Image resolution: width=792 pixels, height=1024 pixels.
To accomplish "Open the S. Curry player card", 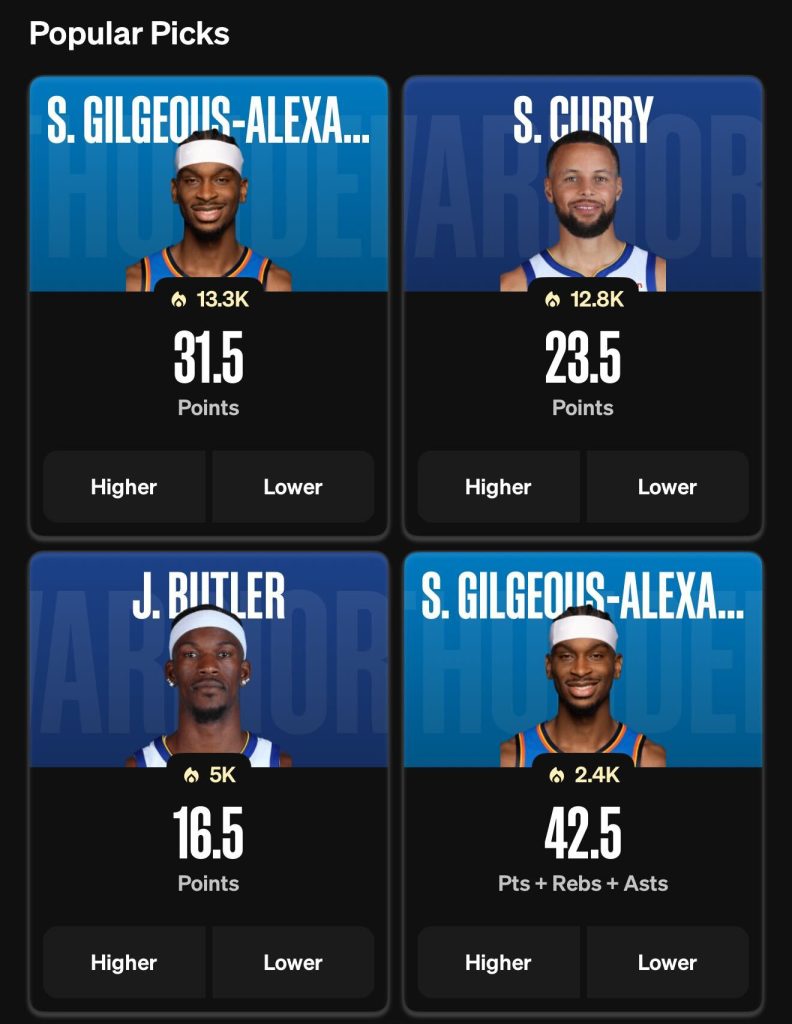I will click(583, 200).
